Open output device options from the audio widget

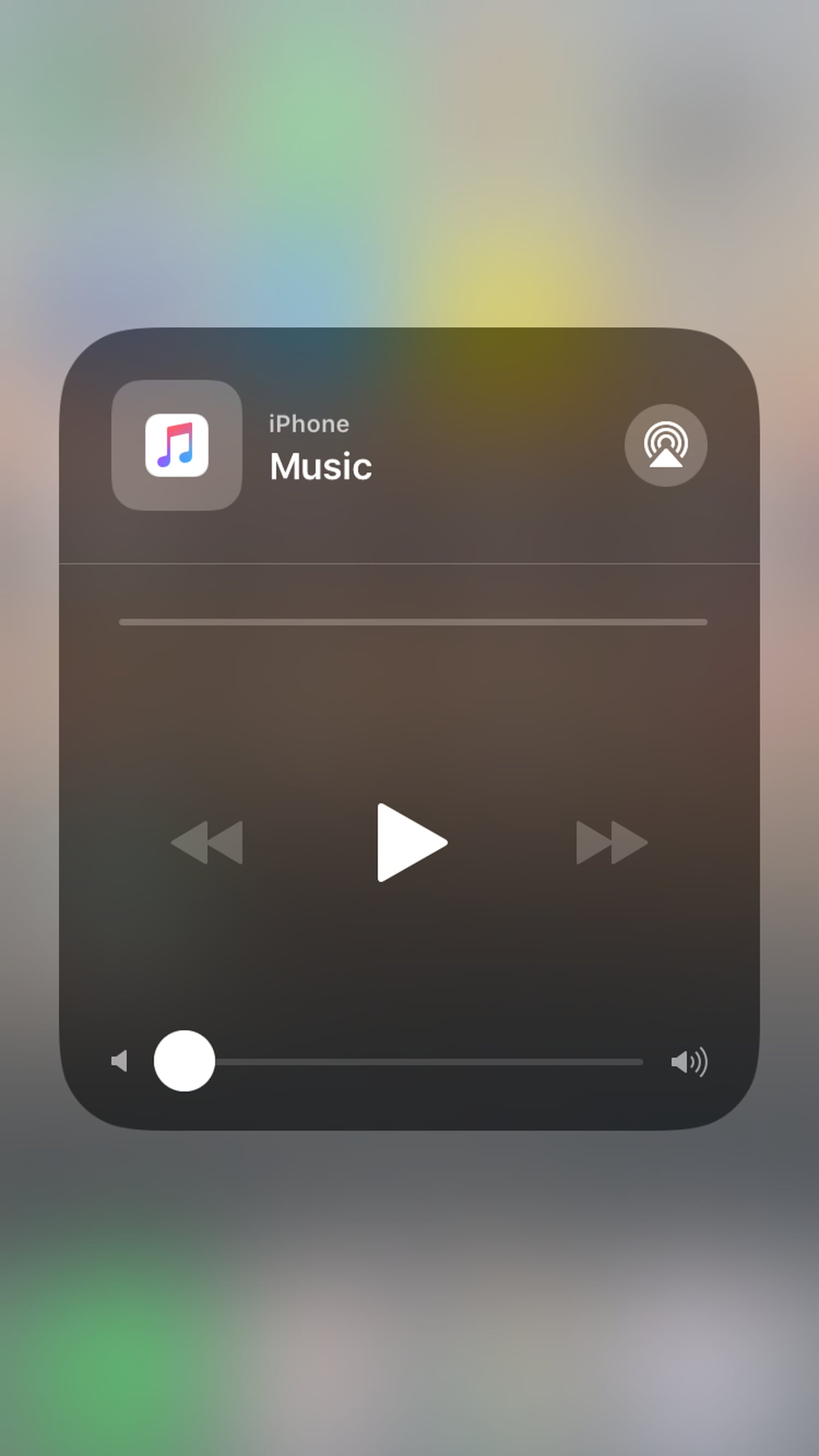point(665,445)
